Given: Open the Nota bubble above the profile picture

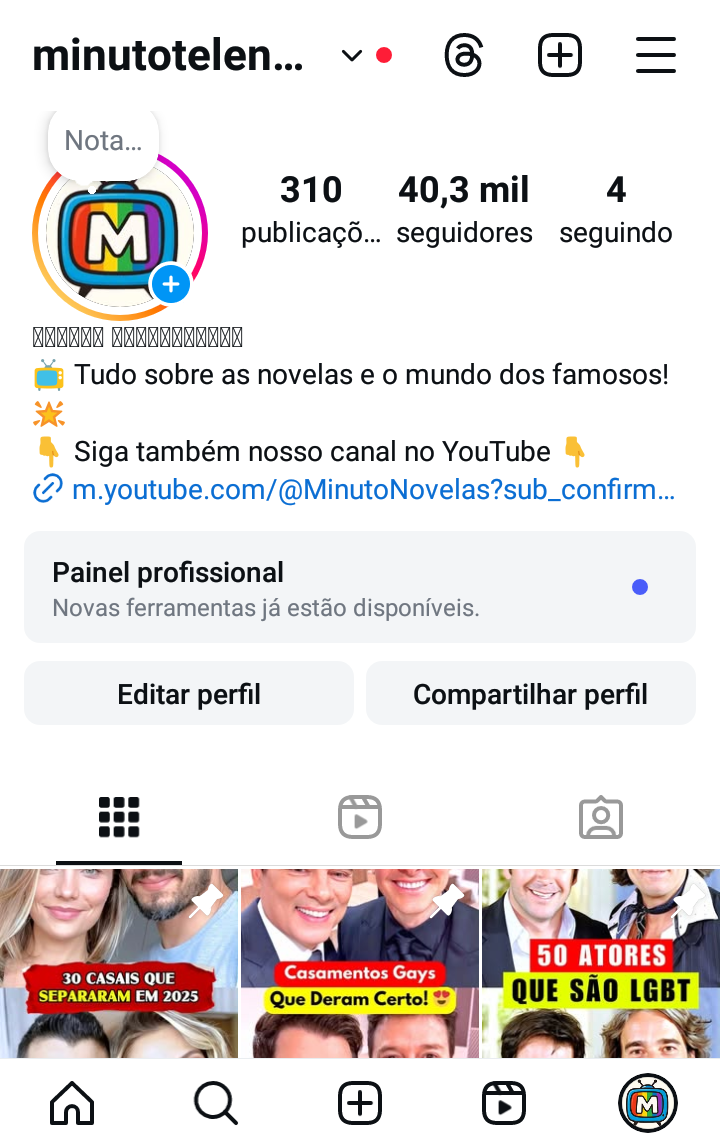Looking at the screenshot, I should tap(103, 141).
